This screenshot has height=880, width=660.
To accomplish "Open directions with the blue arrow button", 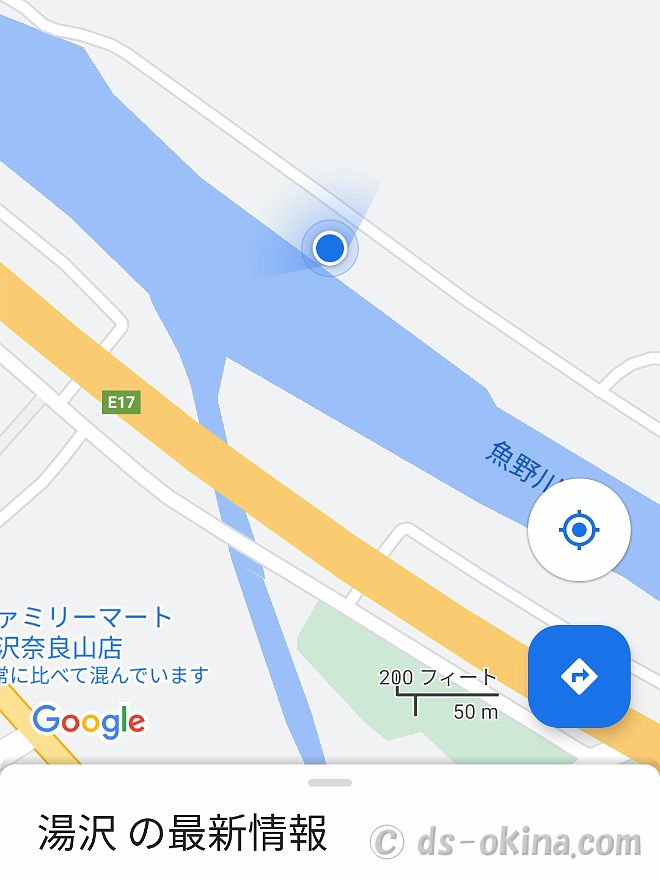I will [x=579, y=677].
